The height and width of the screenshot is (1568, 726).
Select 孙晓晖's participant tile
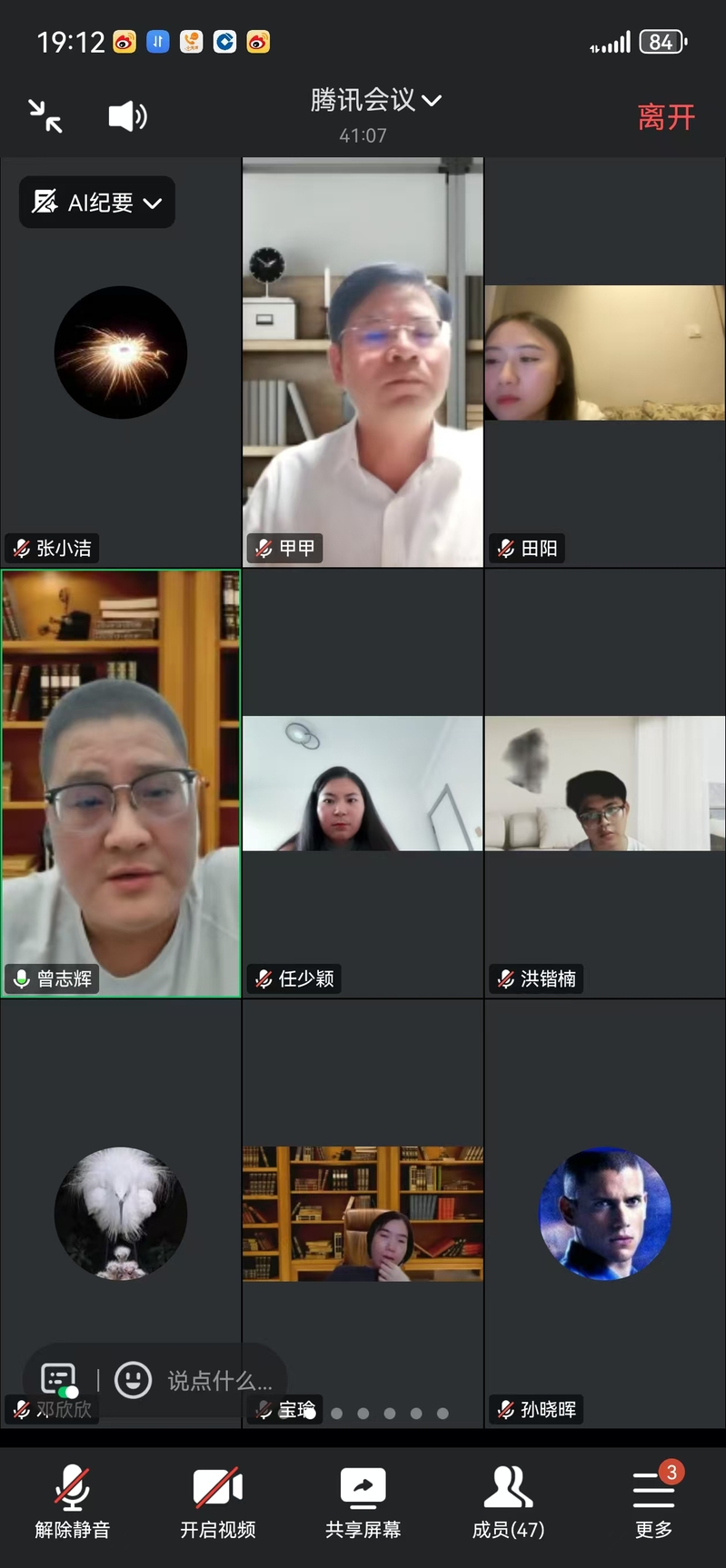pos(604,1213)
